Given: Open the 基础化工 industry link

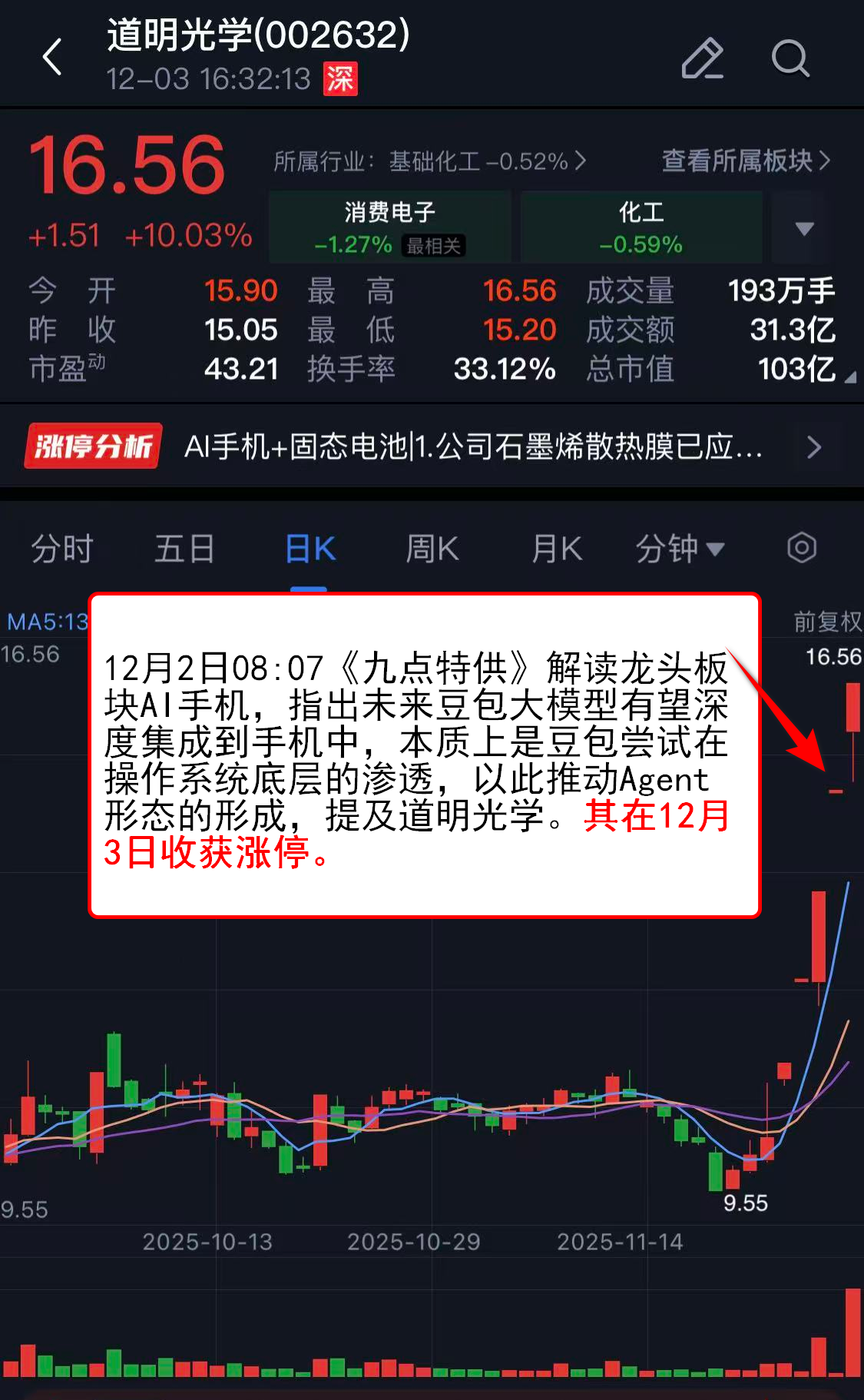Looking at the screenshot, I should (x=430, y=161).
